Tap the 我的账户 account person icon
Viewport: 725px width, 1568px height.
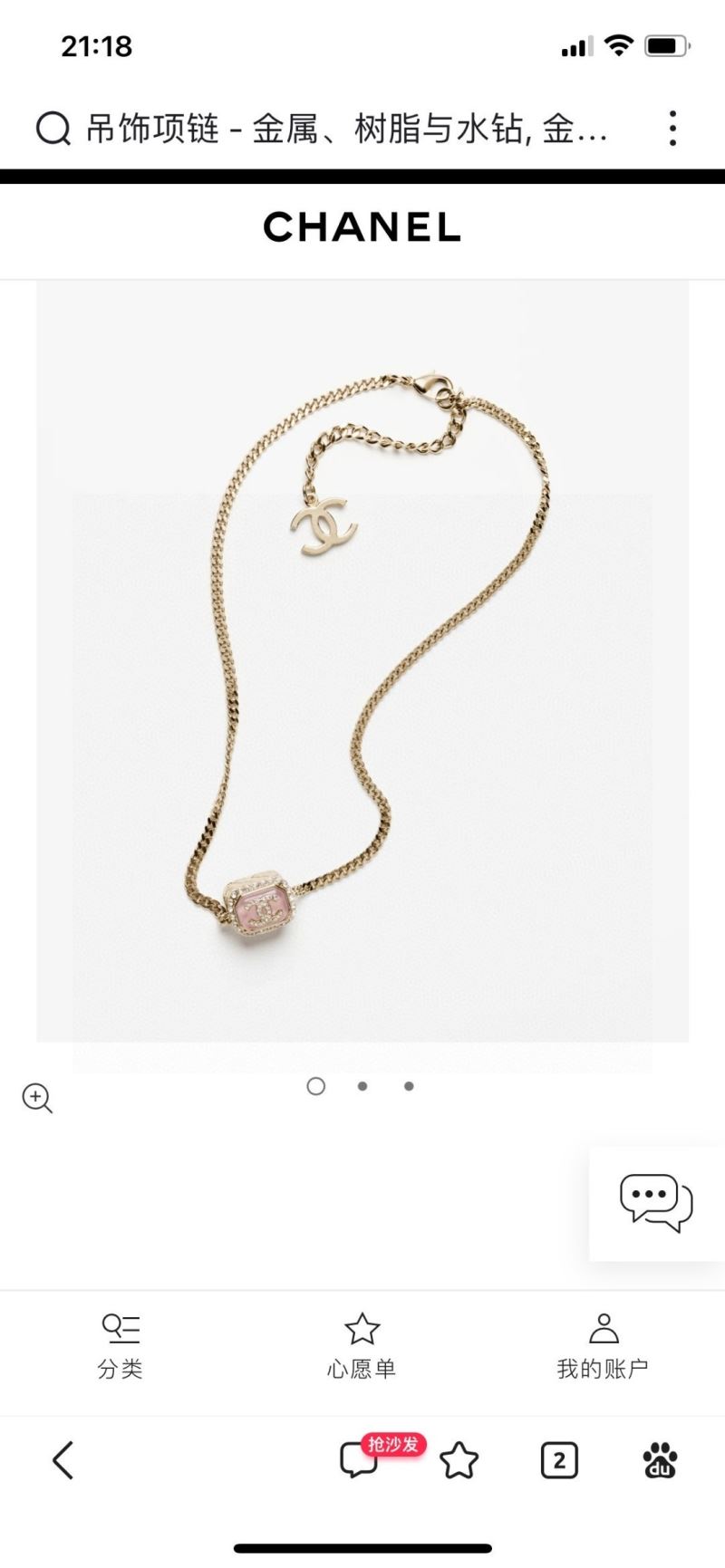click(x=605, y=1330)
